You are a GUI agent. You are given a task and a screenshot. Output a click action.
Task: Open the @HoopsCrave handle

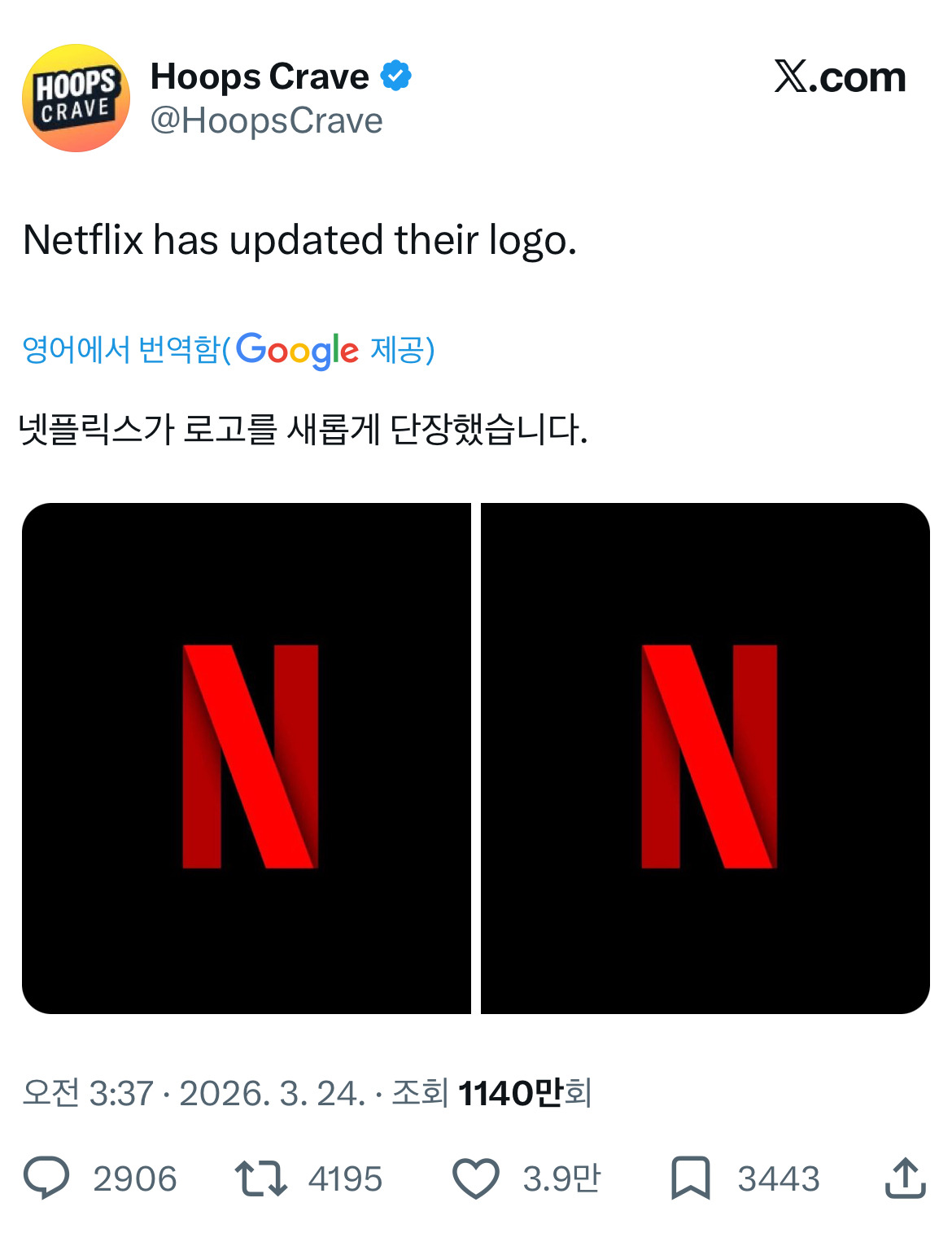tap(266, 120)
